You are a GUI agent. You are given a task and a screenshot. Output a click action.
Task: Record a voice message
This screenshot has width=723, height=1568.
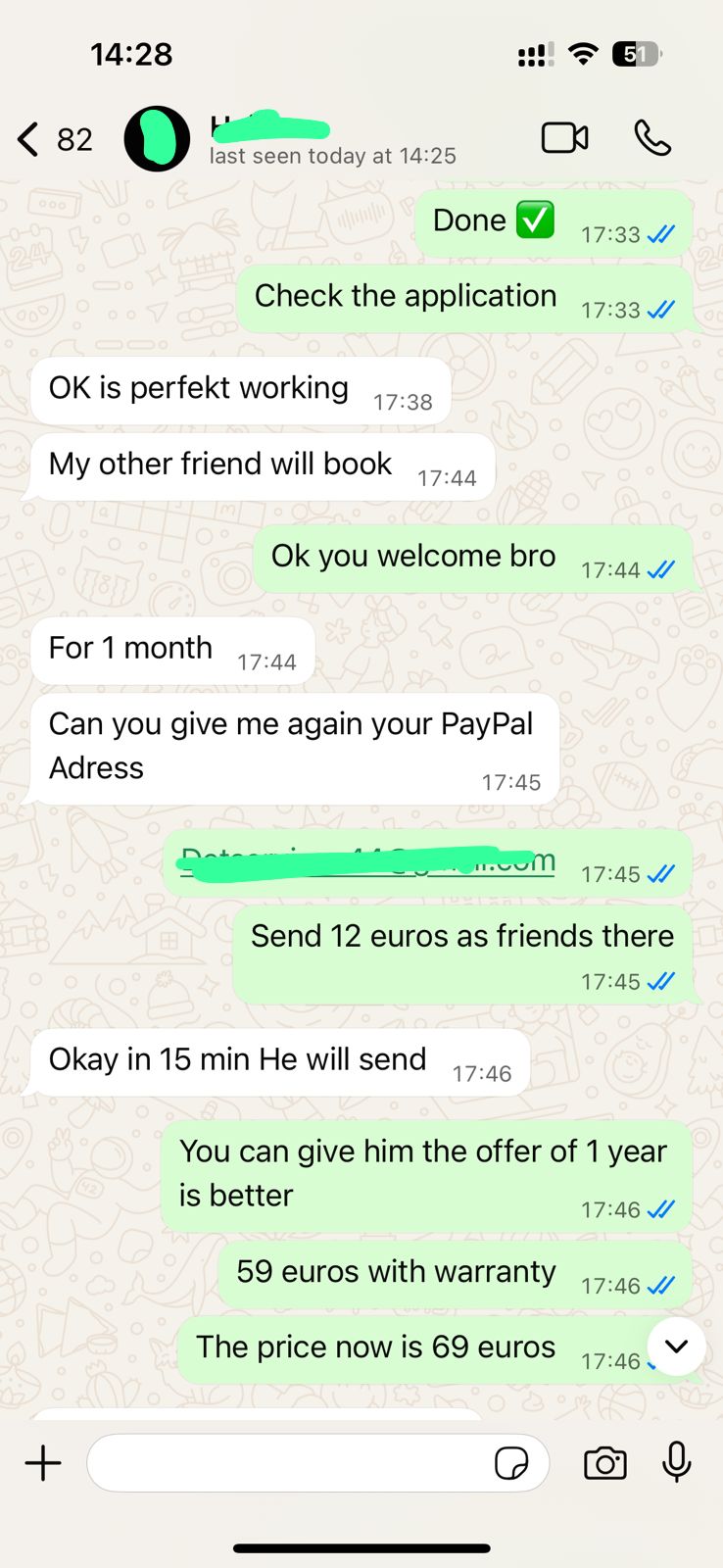[x=676, y=1463]
